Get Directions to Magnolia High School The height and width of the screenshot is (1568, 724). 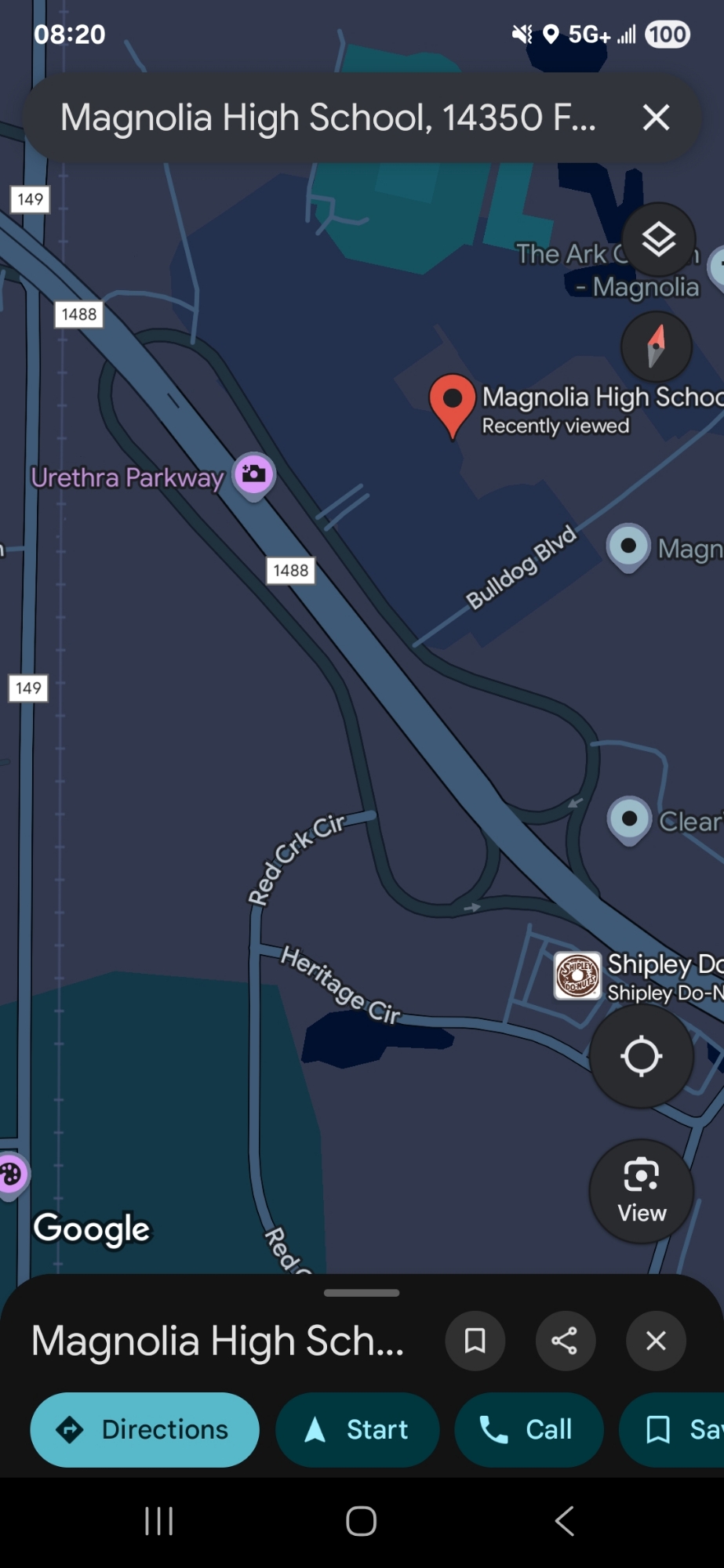(144, 1429)
